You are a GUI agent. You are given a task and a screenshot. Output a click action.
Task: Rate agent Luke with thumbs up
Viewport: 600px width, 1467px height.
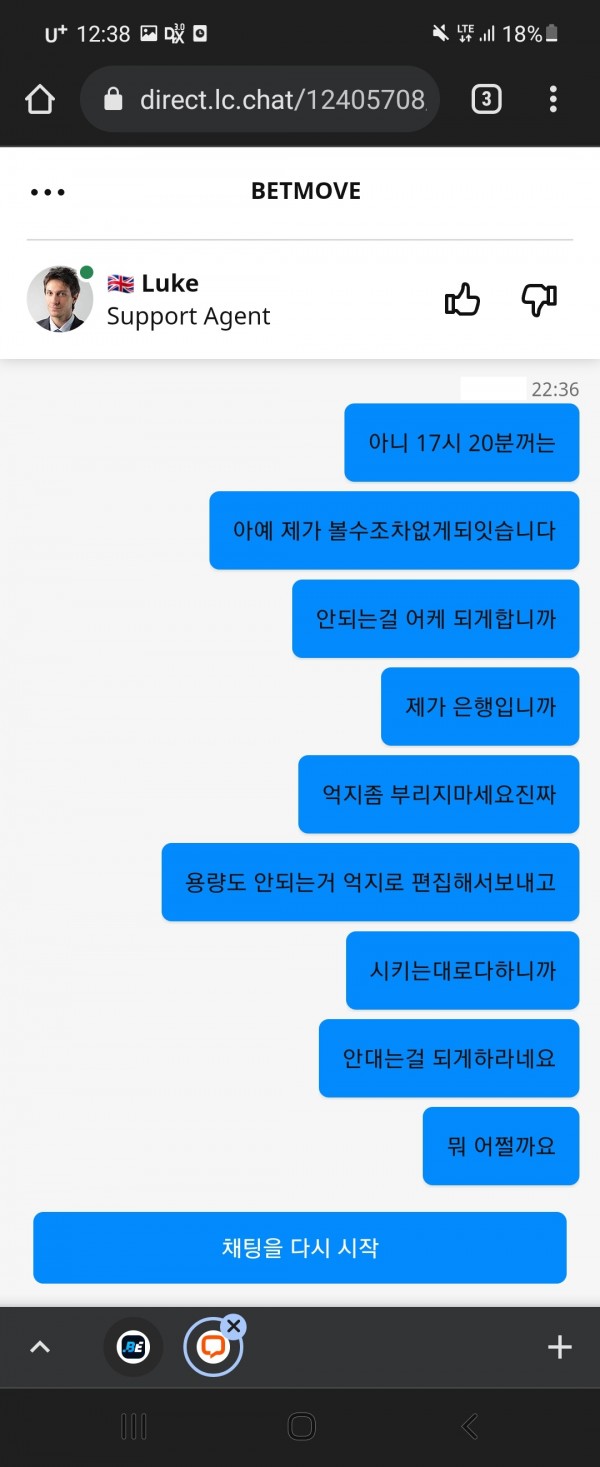(x=462, y=299)
